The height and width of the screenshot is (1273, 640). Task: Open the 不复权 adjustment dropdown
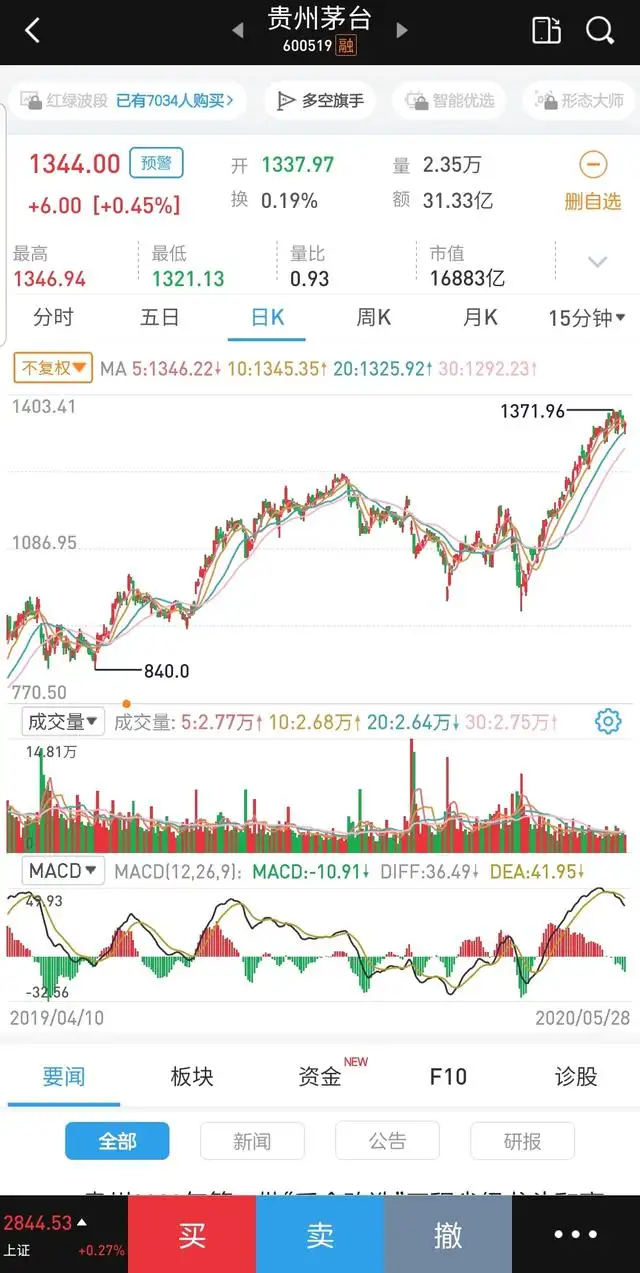pyautogui.click(x=53, y=368)
